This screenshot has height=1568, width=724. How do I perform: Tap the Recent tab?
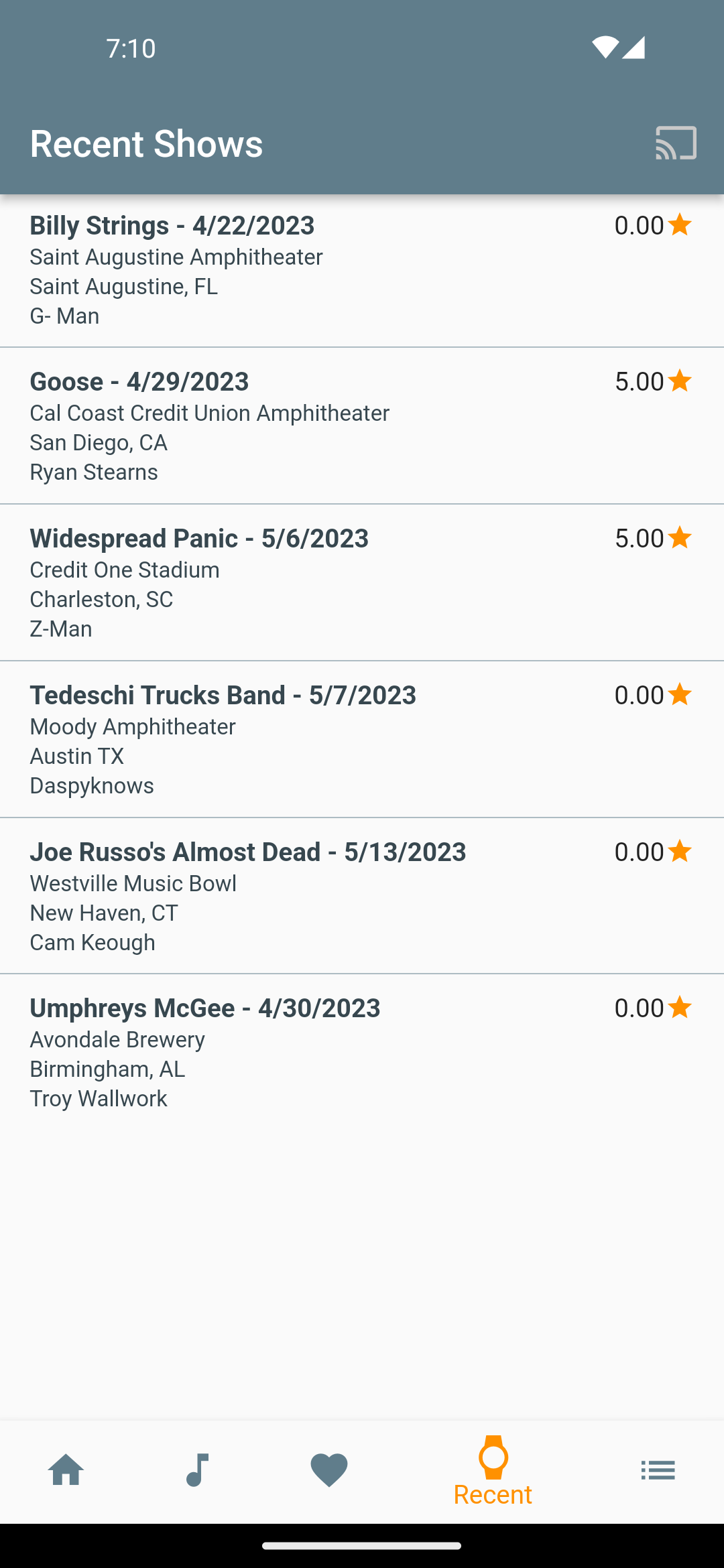(x=493, y=1472)
